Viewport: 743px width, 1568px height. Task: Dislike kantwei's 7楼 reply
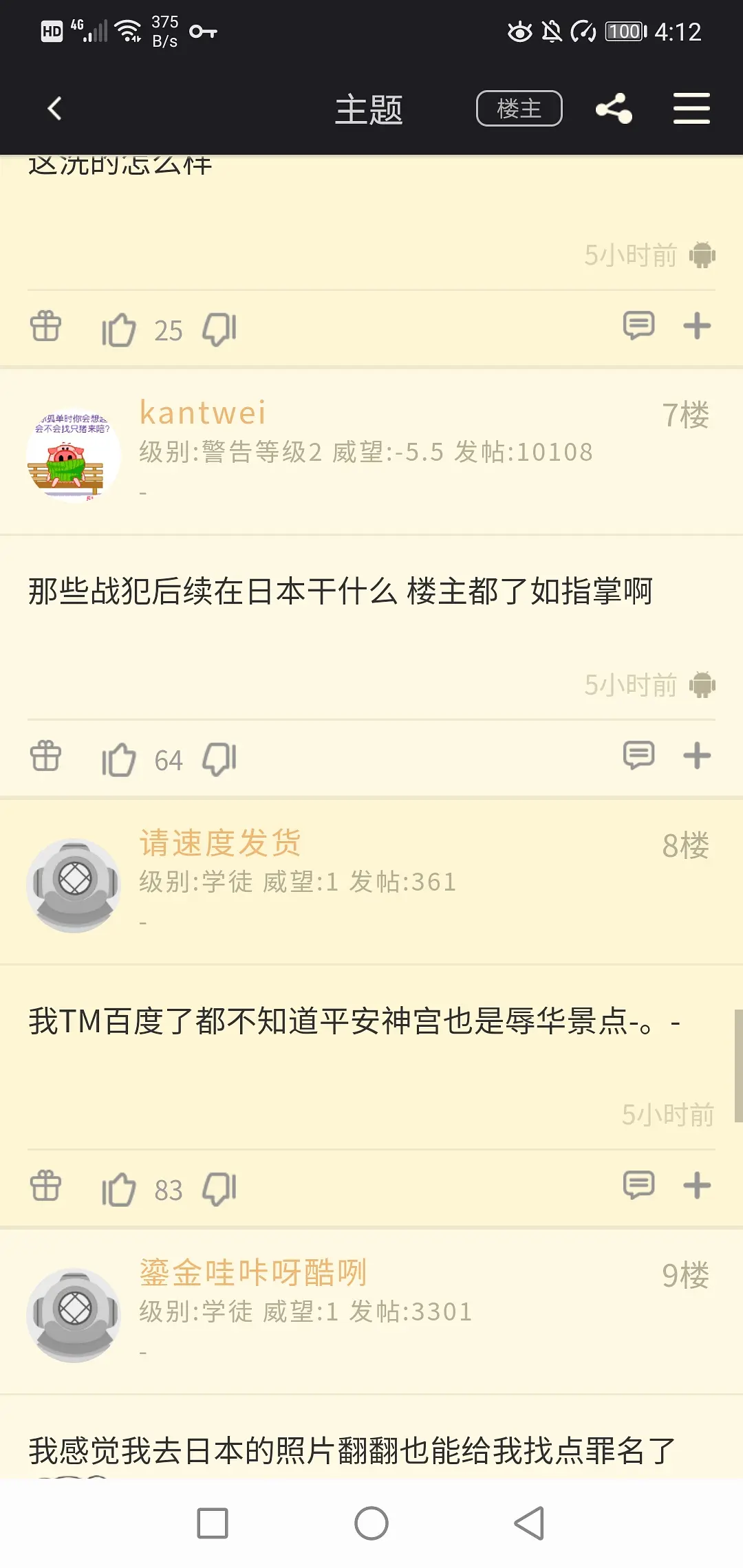pos(220,759)
